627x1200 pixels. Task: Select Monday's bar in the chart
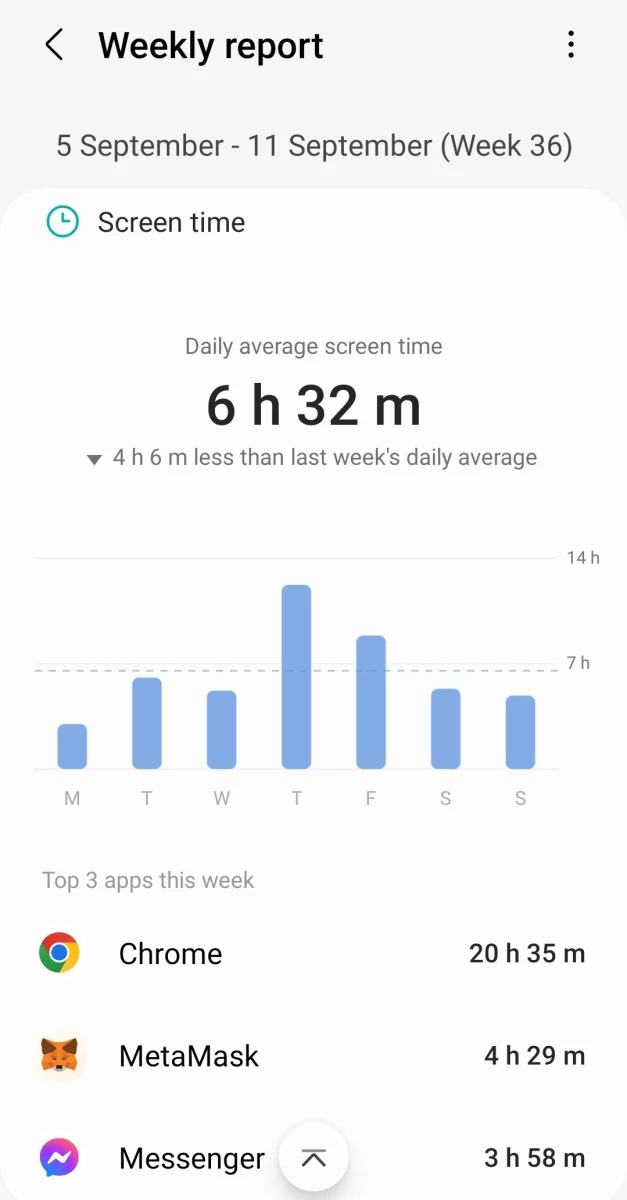pyautogui.click(x=72, y=746)
